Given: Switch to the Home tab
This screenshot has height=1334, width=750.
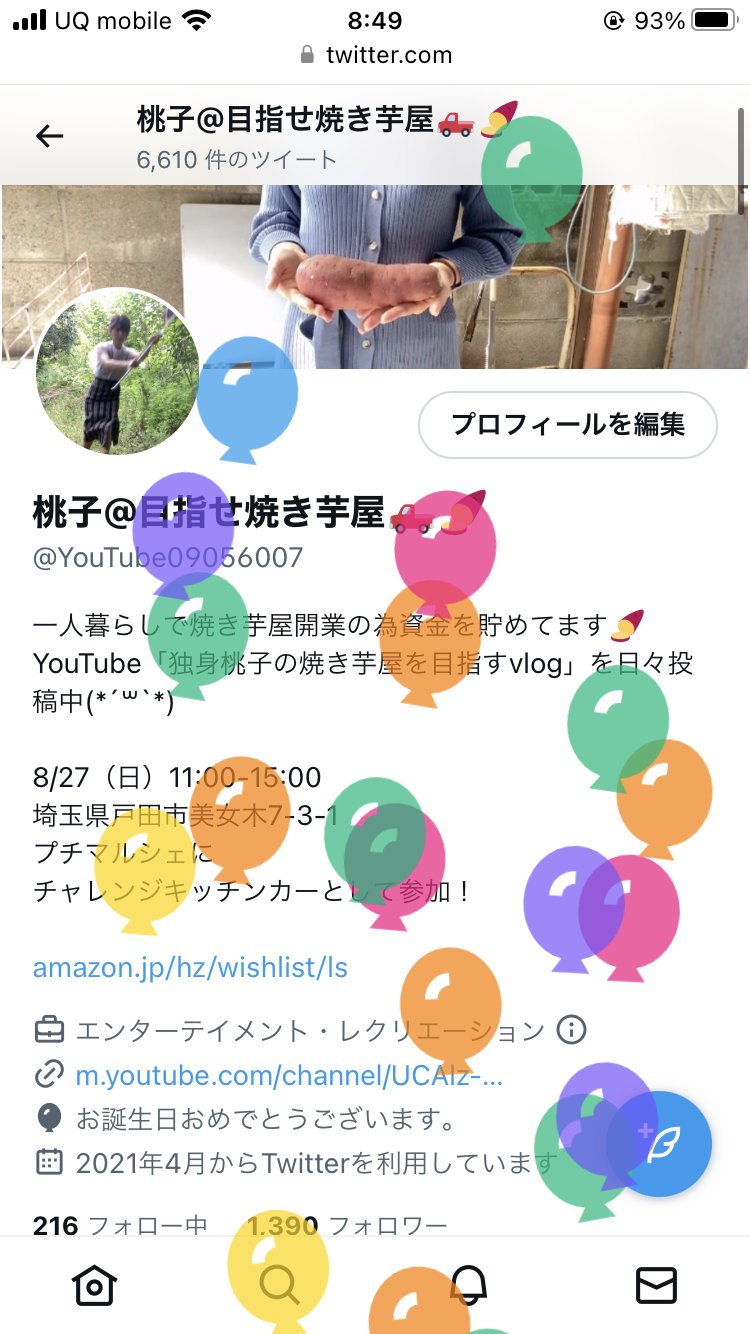Looking at the screenshot, I should point(94,1285).
